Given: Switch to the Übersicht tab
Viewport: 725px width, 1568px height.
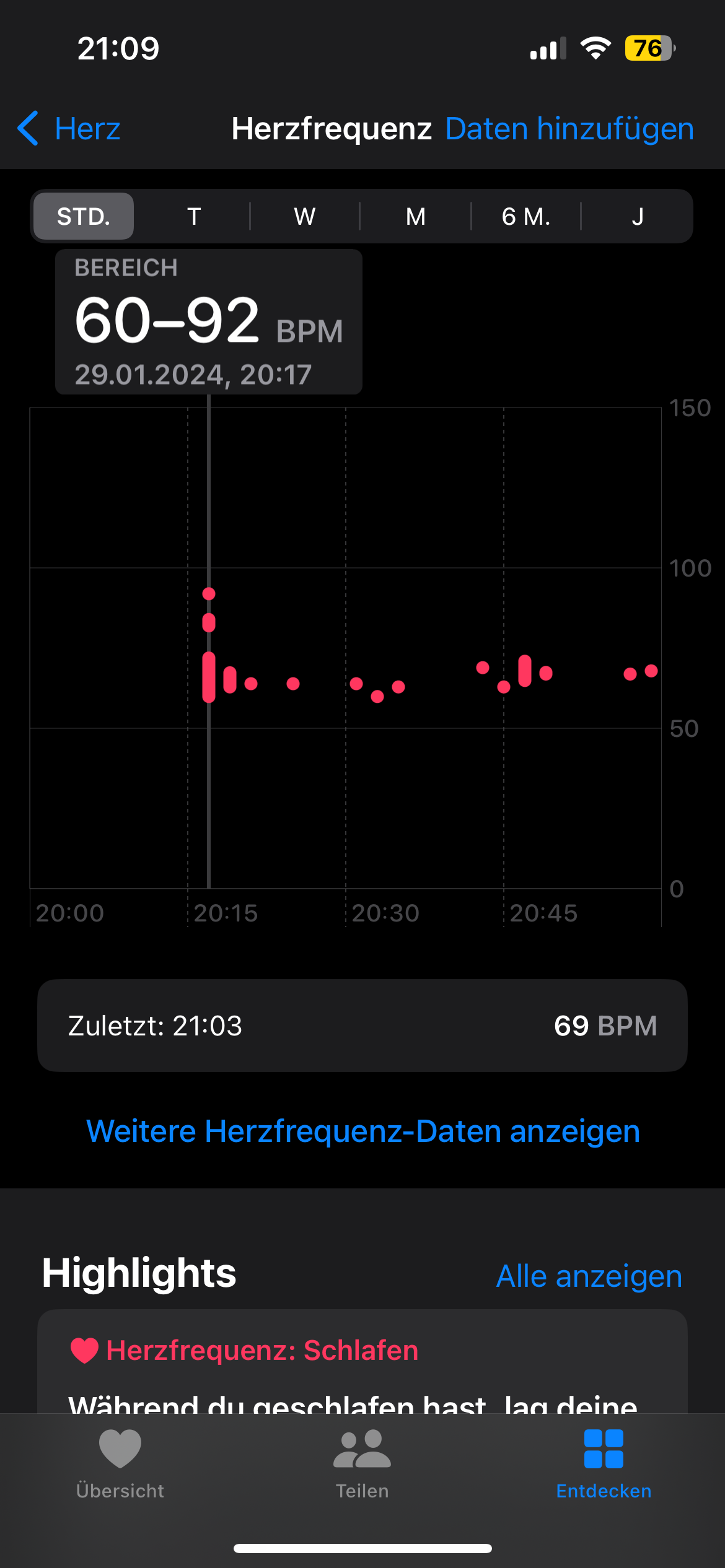Looking at the screenshot, I should [120, 1464].
